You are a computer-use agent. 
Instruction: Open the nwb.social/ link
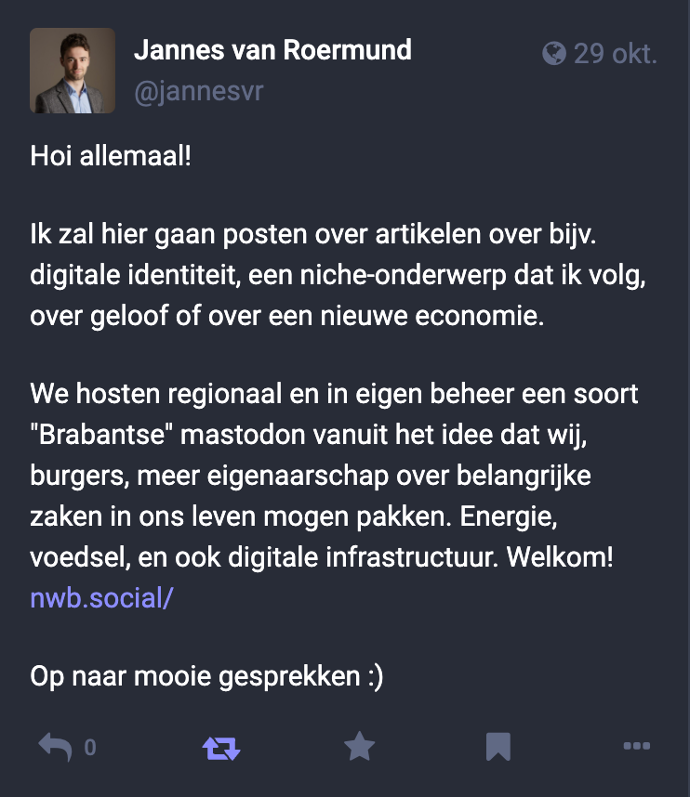click(102, 598)
